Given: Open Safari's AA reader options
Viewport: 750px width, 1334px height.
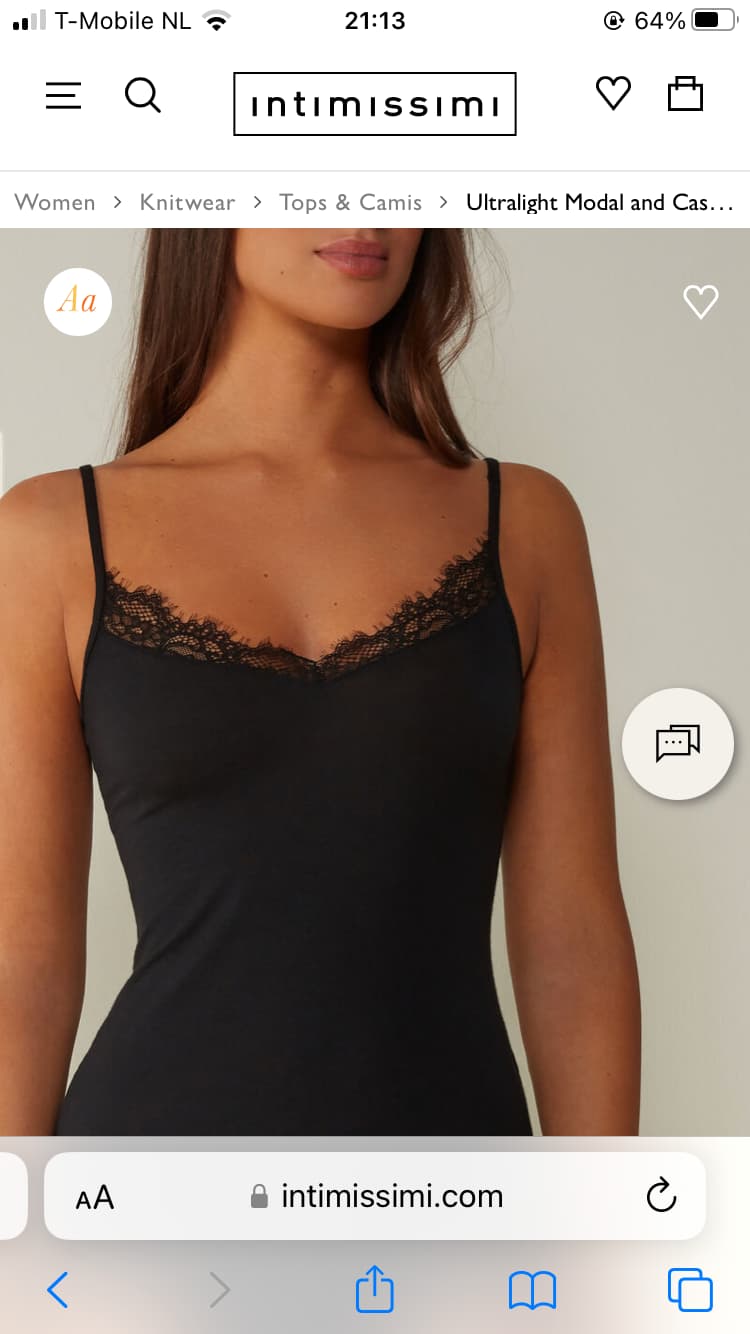Looking at the screenshot, I should 95,1197.
